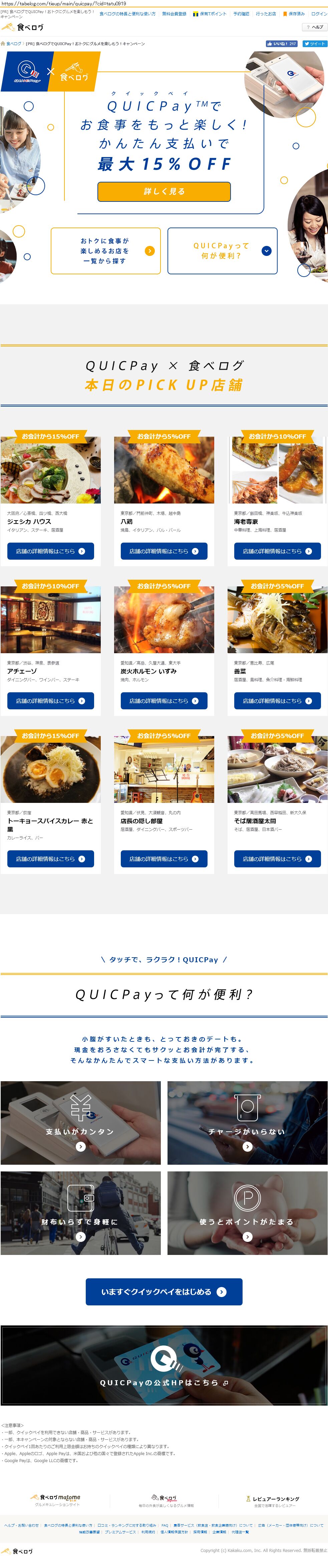
Task: Open the ヘルプ button
Action: 315,27
